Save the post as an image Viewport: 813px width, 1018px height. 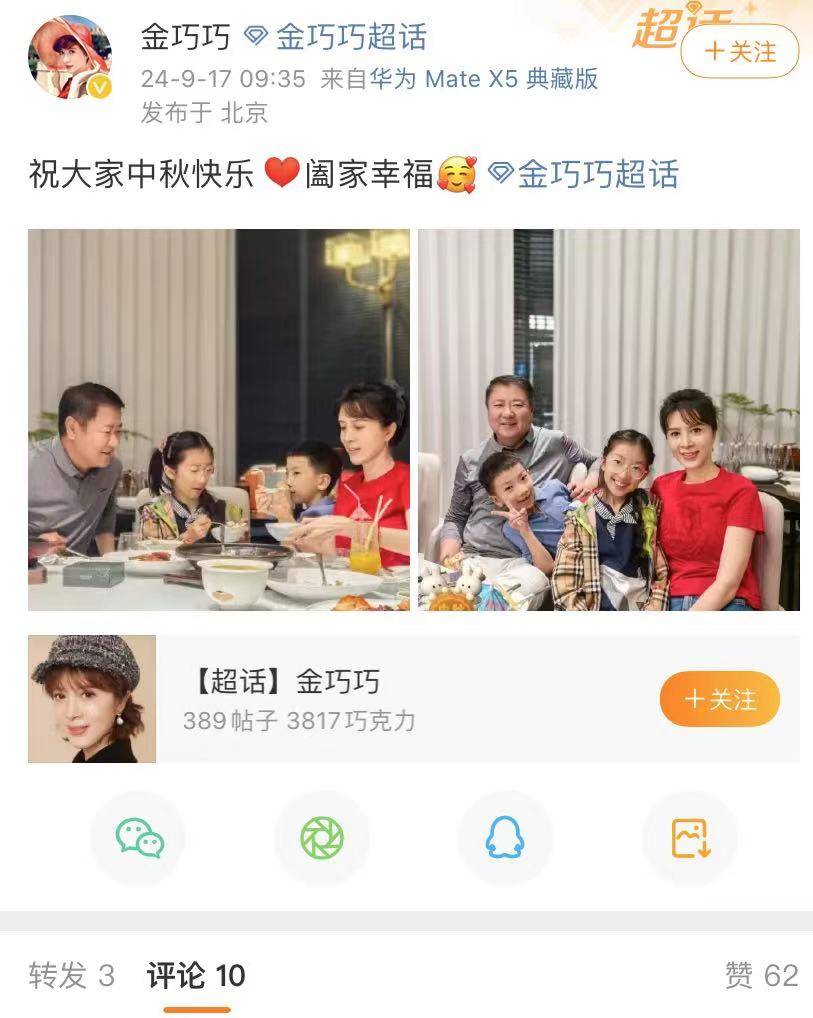(x=689, y=837)
